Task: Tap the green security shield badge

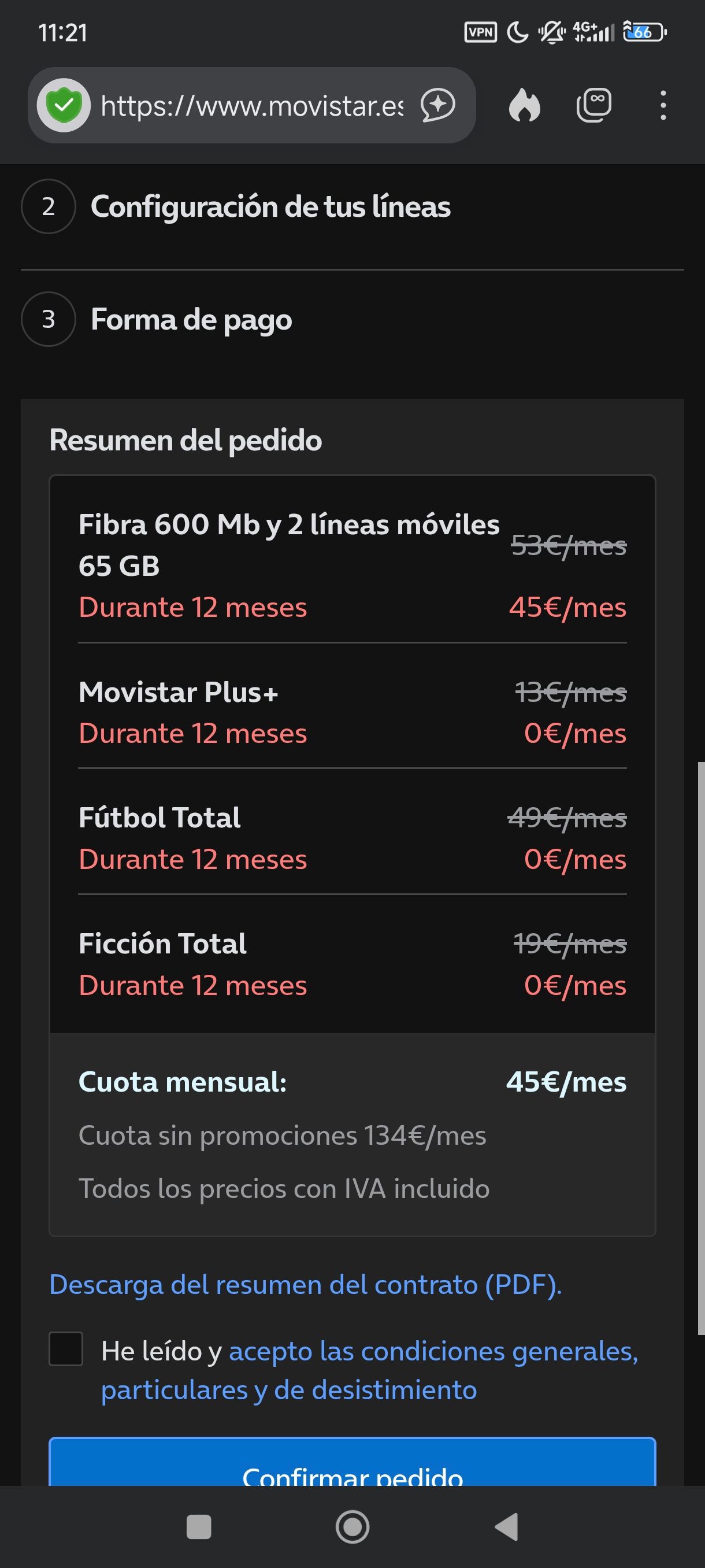Action: (x=62, y=106)
